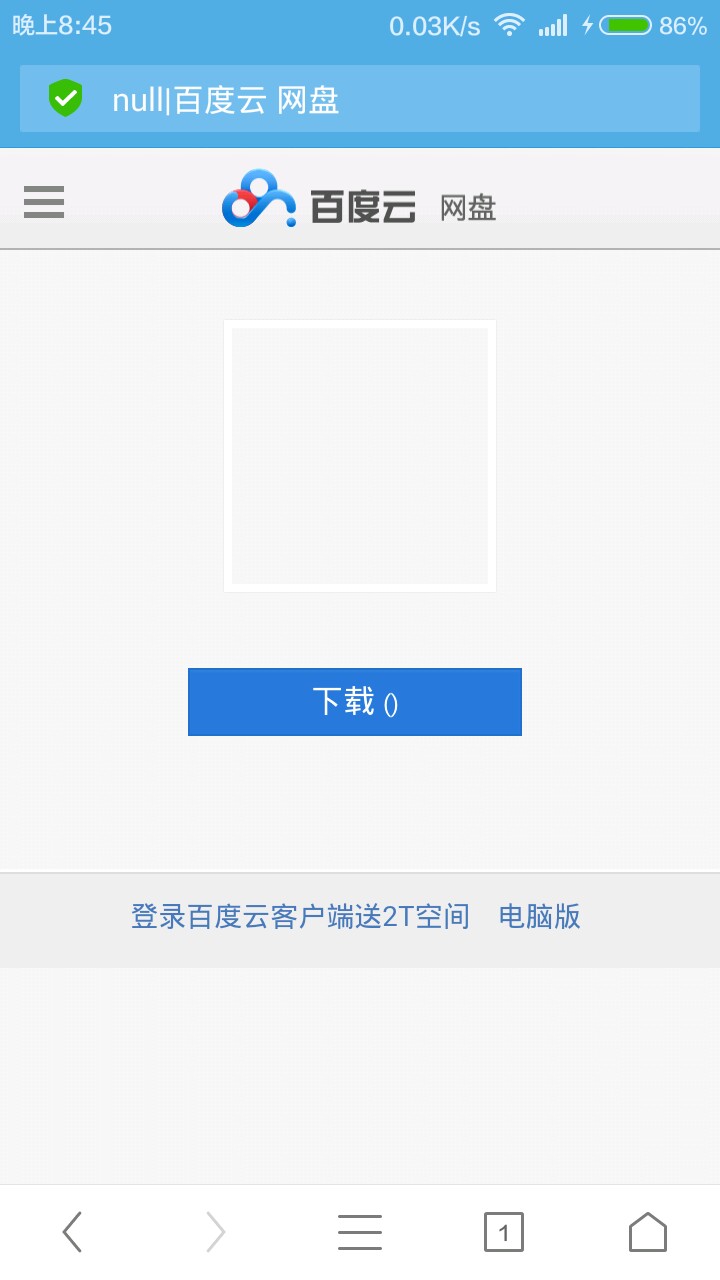Open the 登录百度云客户端送2T空间 link
This screenshot has width=720, height=1280.
pos(300,916)
